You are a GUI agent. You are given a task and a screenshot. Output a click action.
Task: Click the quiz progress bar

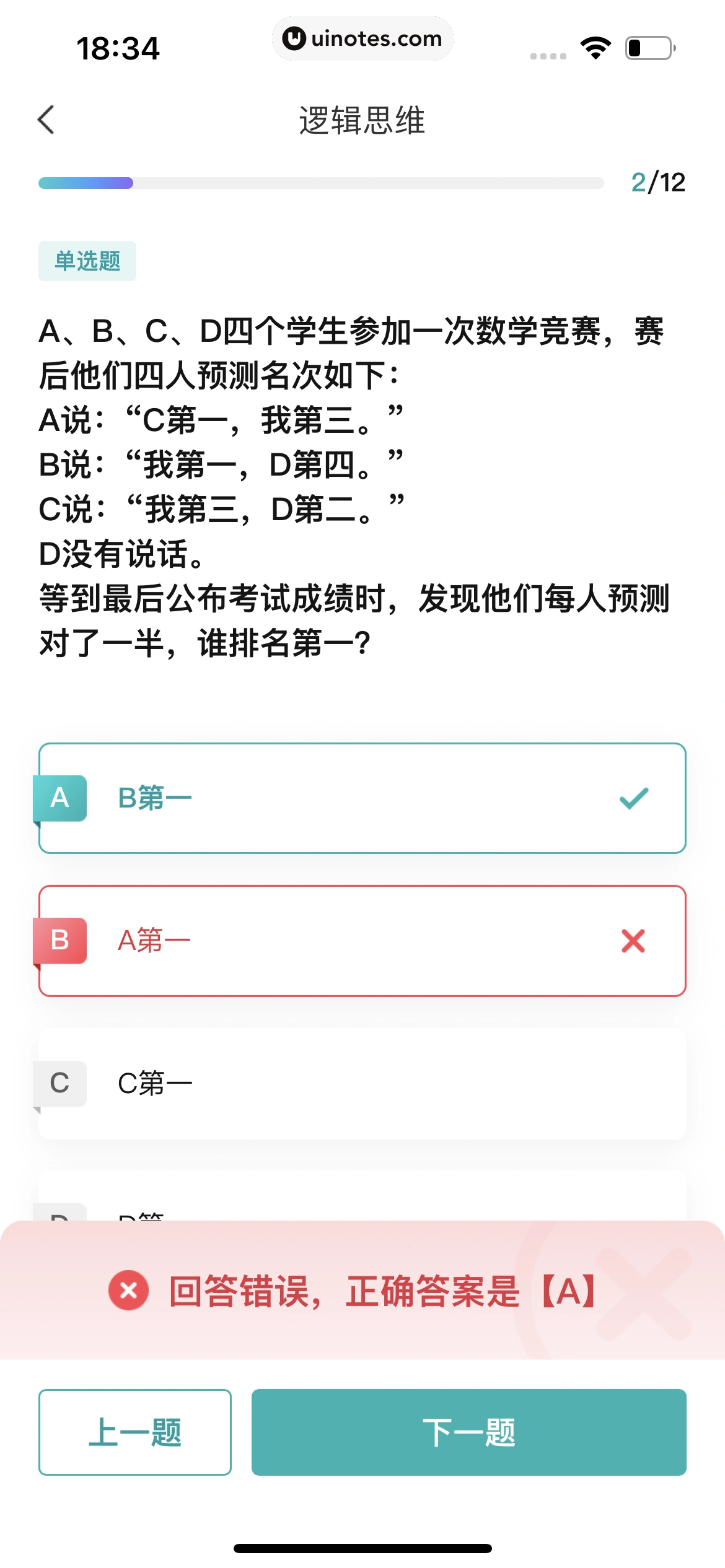point(320,183)
